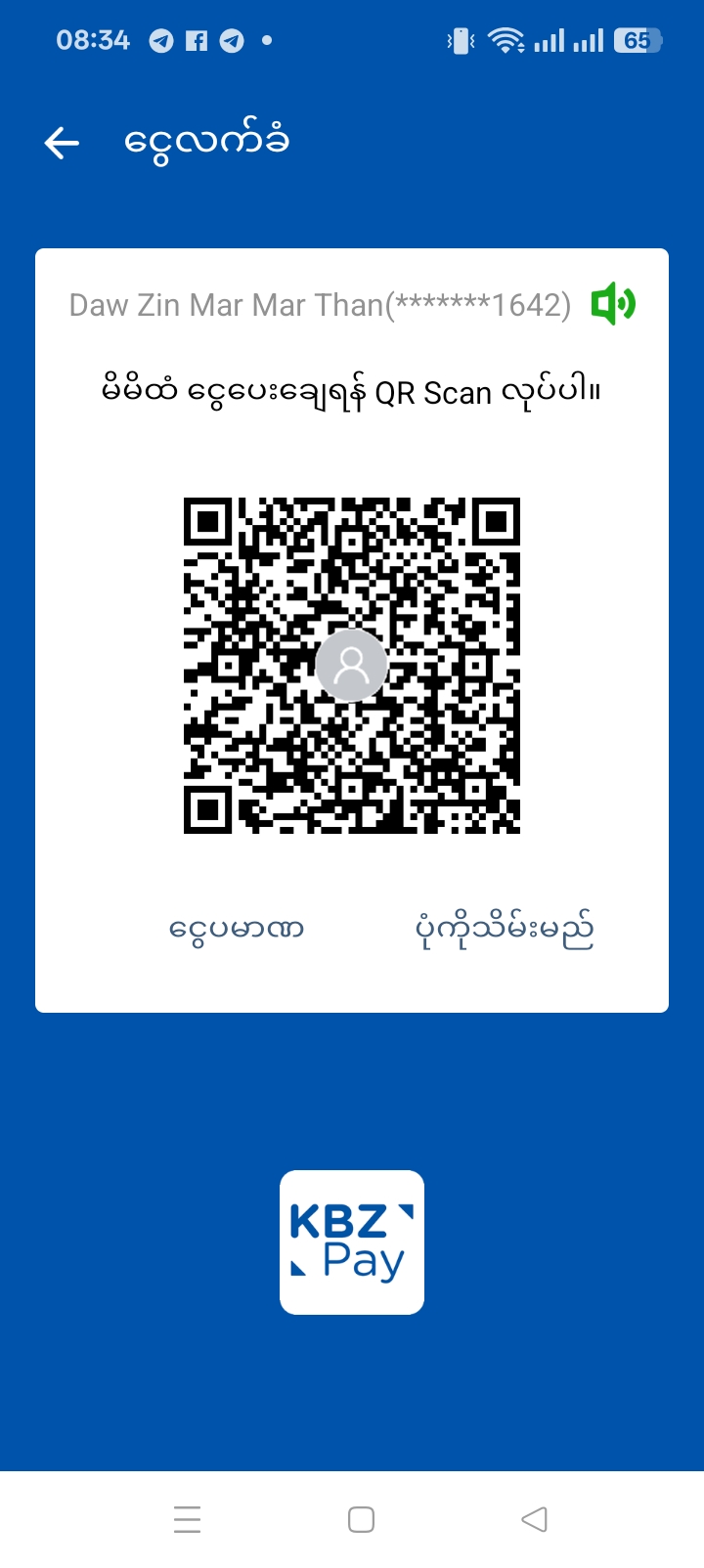Open recent apps from navigation bar

point(187,1519)
